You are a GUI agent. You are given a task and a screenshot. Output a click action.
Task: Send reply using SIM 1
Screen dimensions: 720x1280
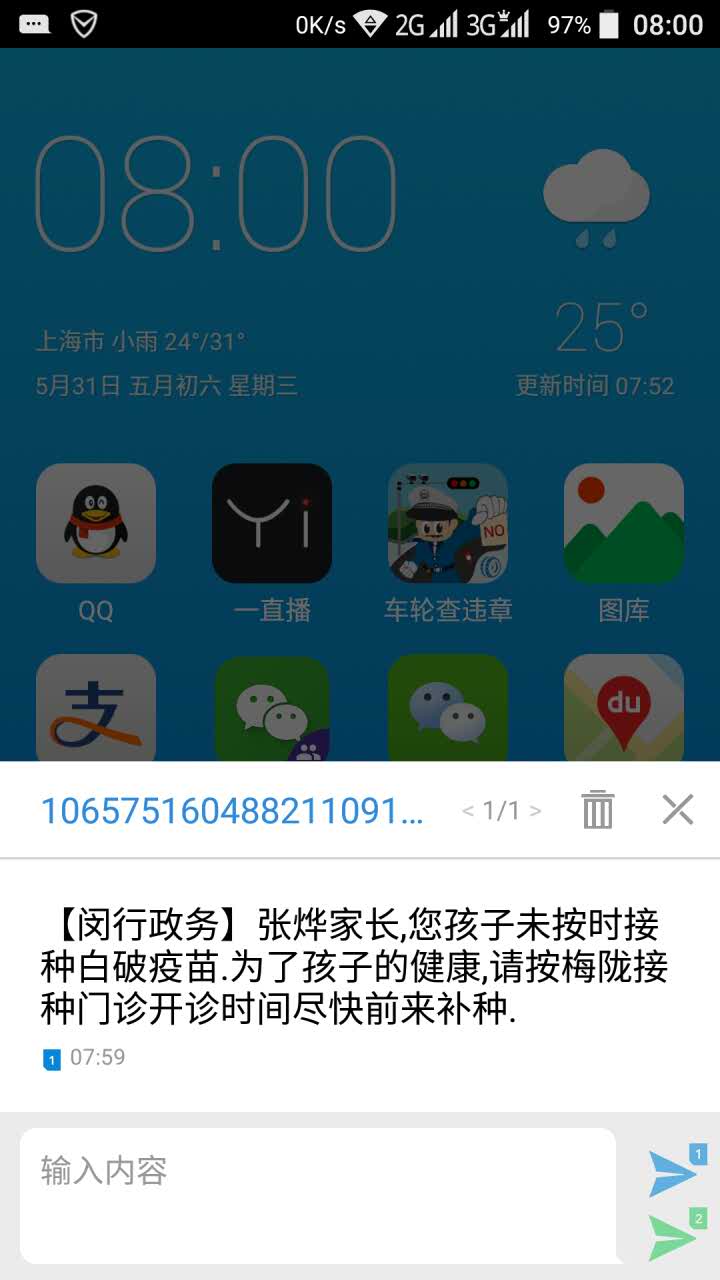[675, 1173]
